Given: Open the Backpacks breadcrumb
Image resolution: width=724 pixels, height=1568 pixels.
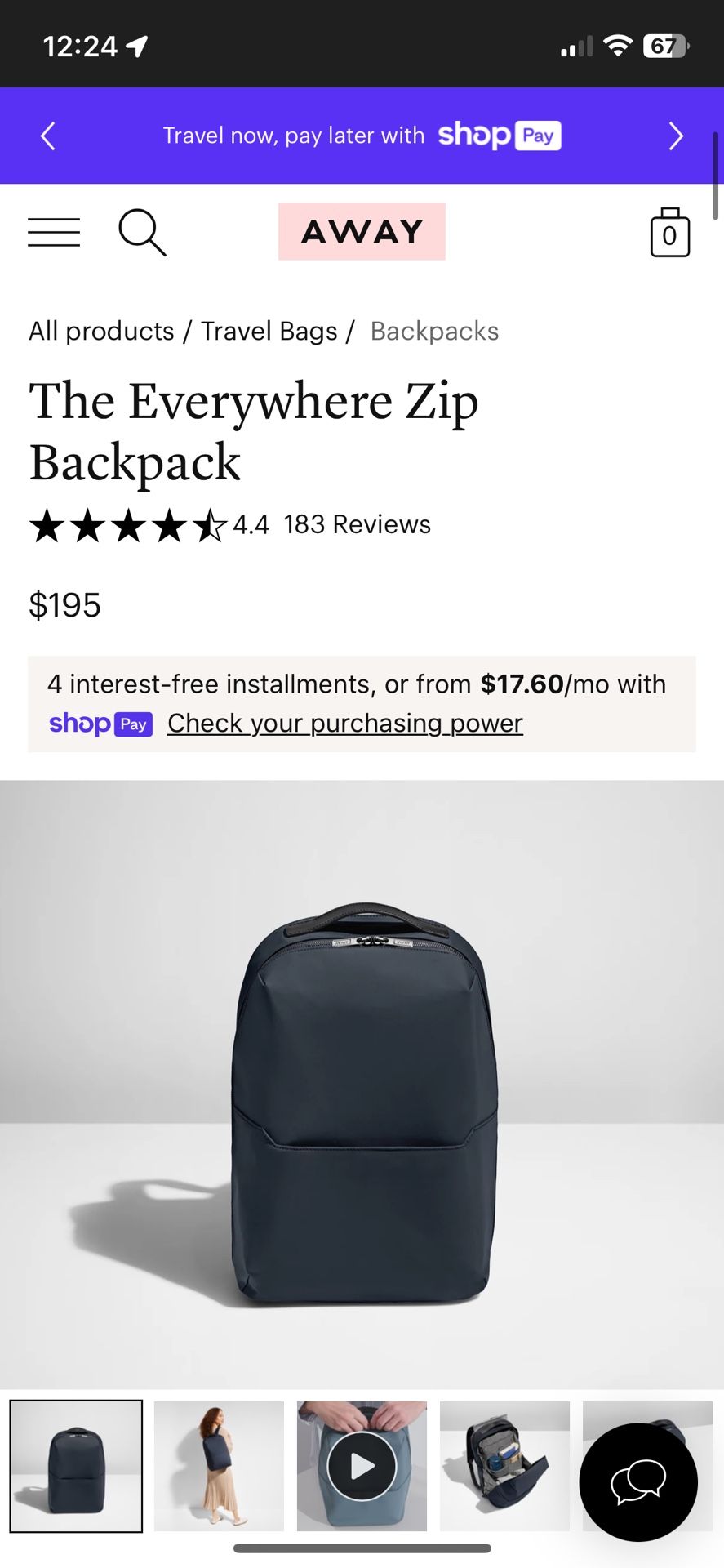Looking at the screenshot, I should pyautogui.click(x=434, y=331).
